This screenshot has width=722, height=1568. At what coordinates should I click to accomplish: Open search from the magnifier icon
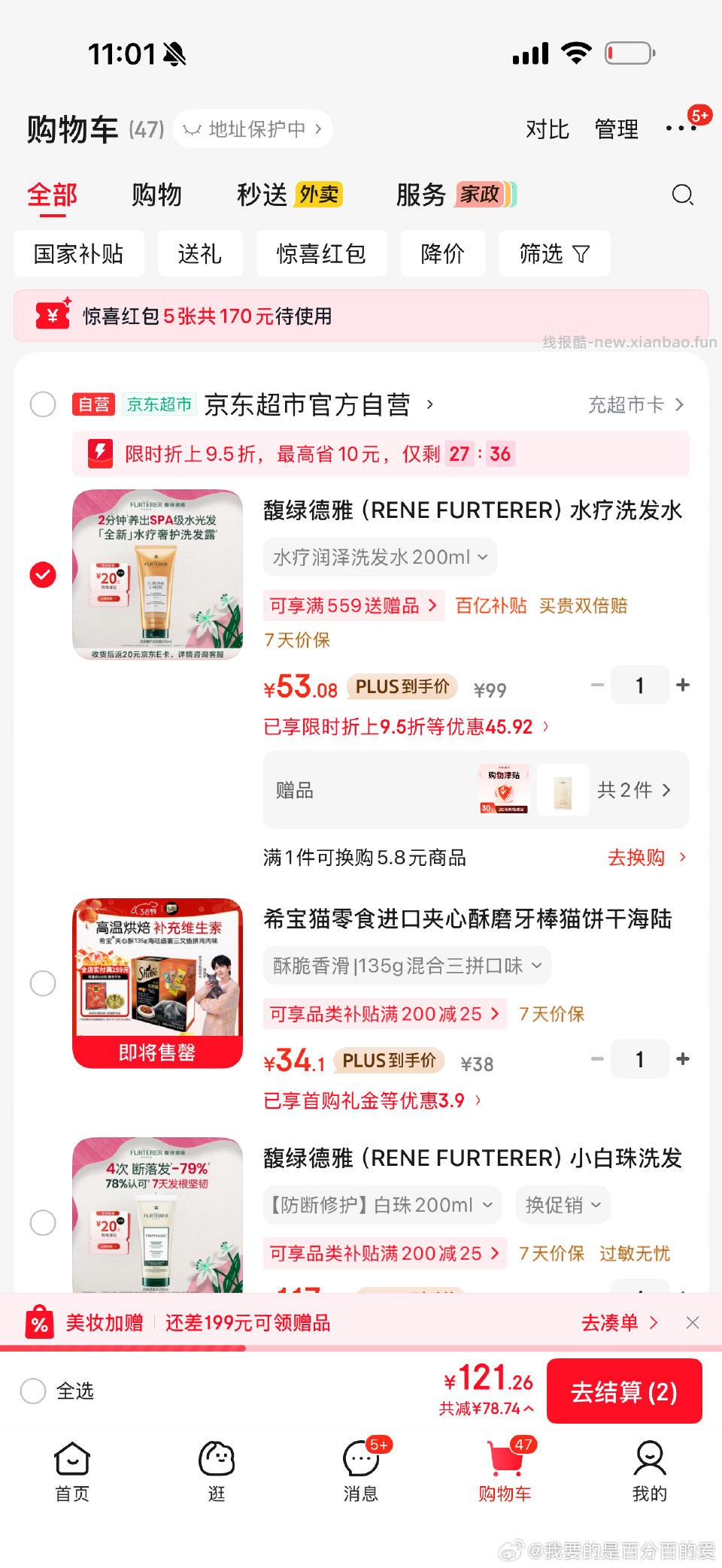[681, 195]
